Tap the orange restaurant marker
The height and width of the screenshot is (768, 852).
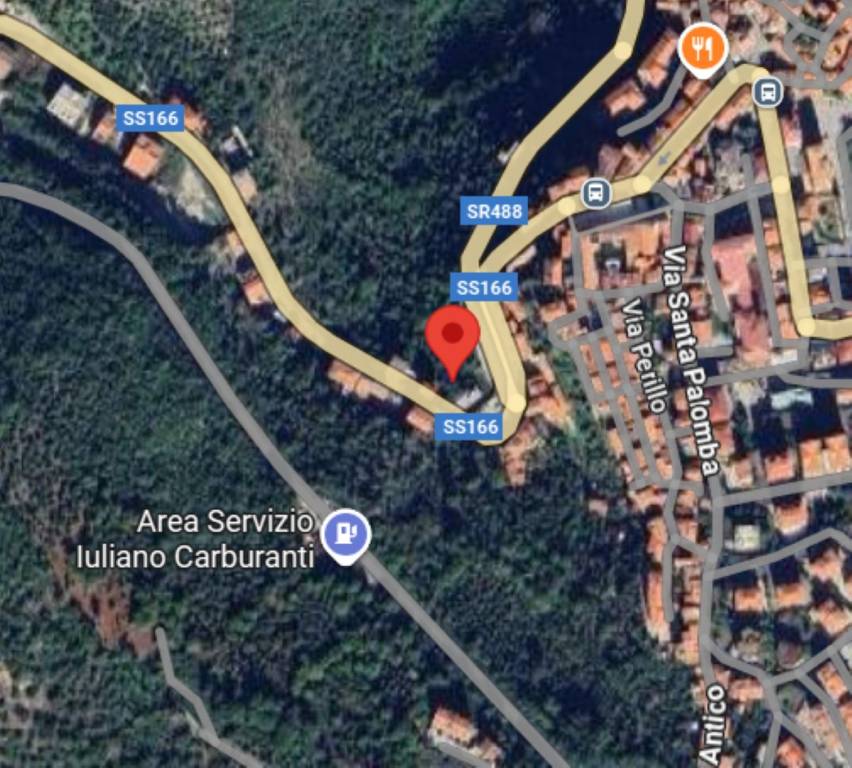(x=702, y=46)
